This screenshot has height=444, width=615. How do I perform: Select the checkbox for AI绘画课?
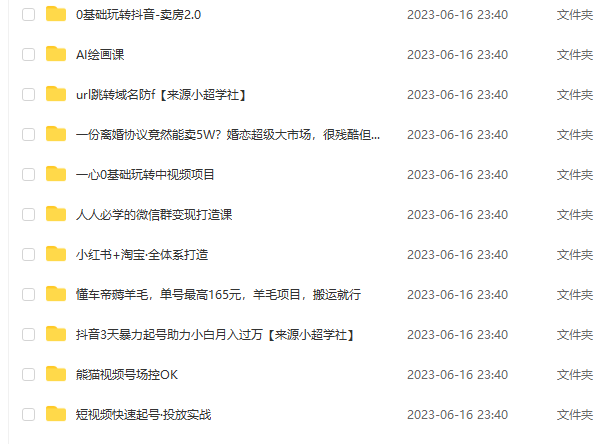[x=28, y=54]
